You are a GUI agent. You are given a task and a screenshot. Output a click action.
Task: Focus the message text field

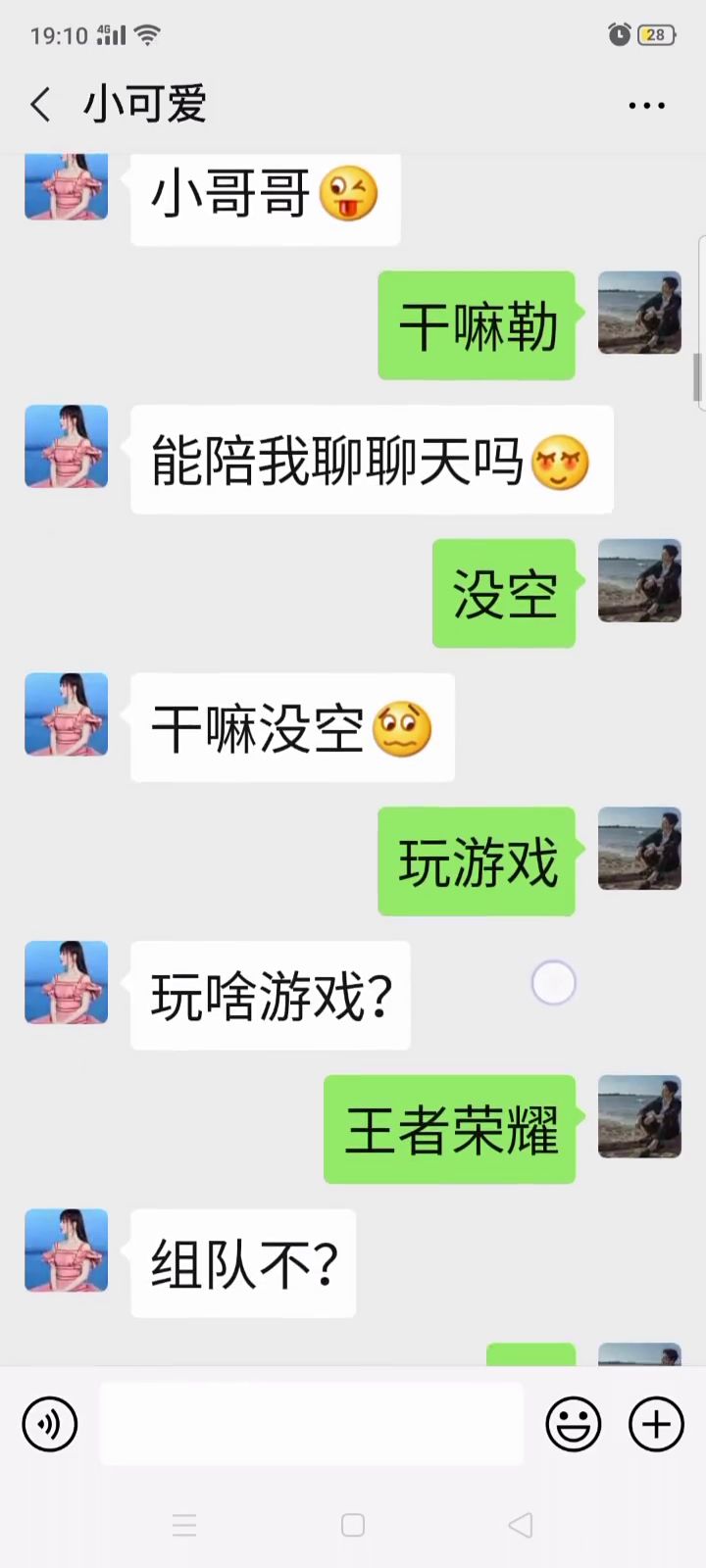[x=312, y=1424]
